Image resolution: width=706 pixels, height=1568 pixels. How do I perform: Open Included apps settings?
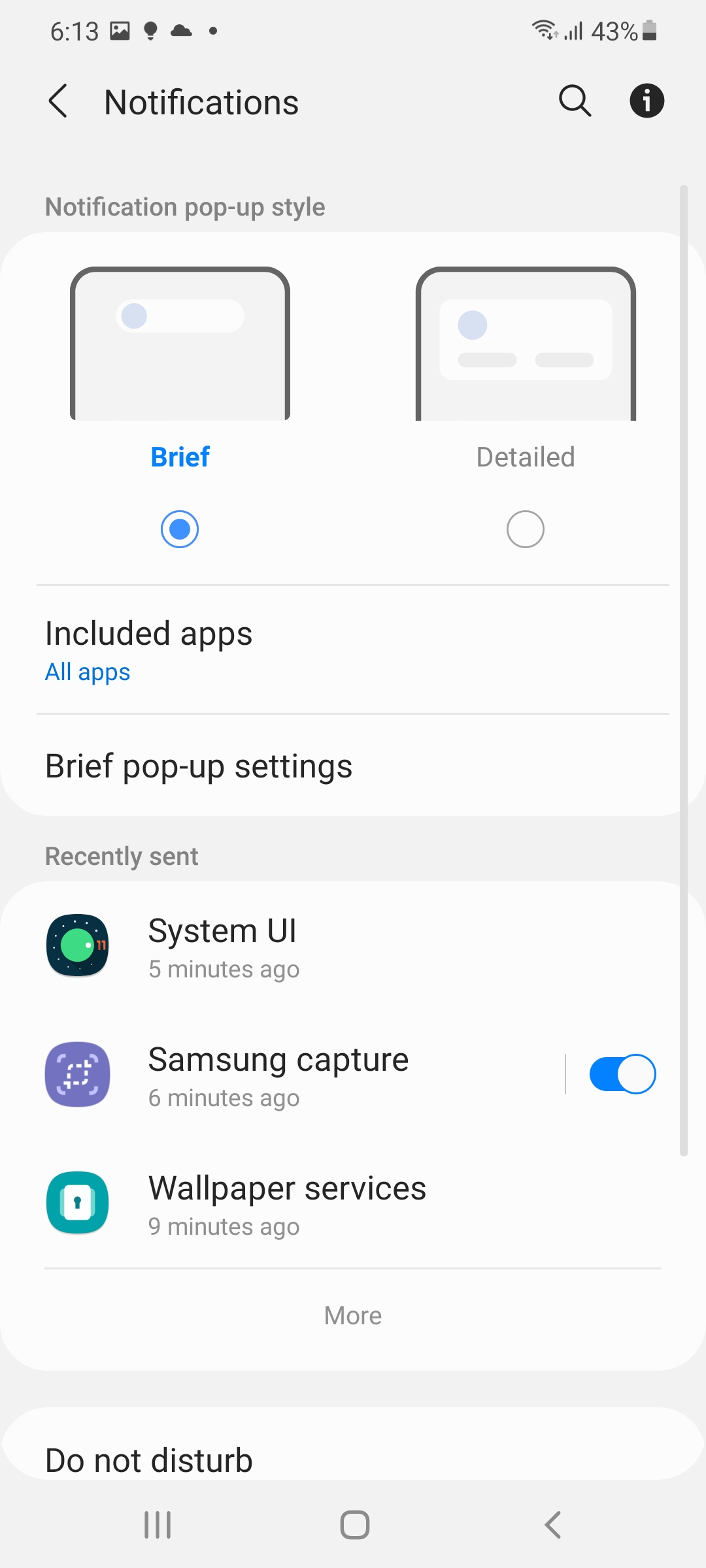coord(353,650)
